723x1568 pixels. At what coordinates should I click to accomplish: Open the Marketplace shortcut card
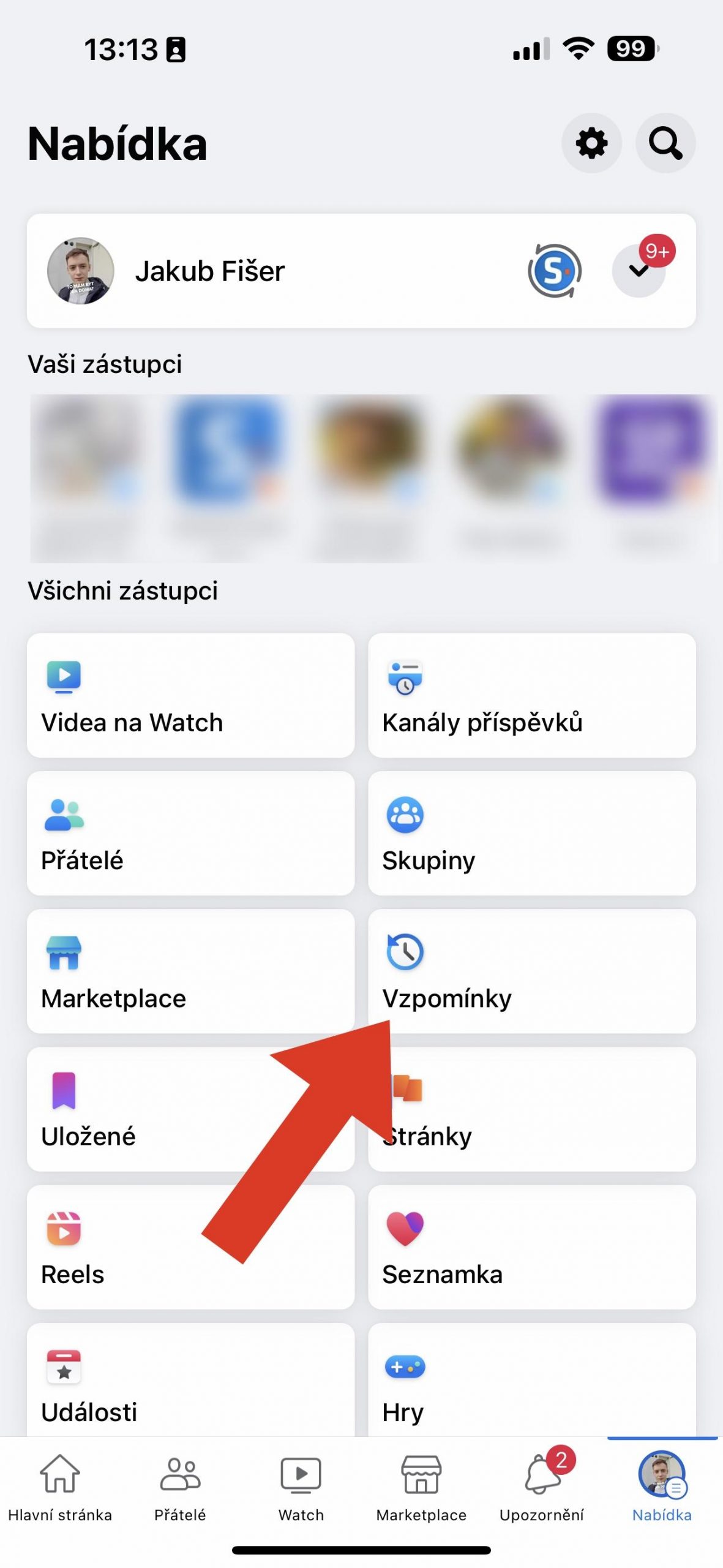point(190,971)
